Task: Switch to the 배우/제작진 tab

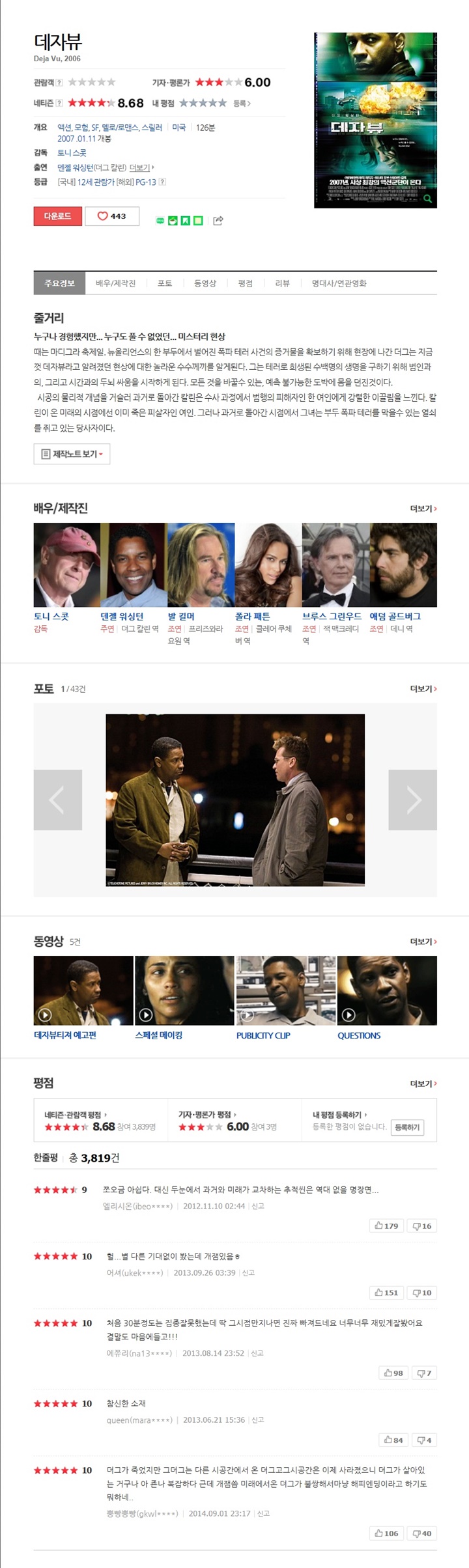Action: pyautogui.click(x=115, y=283)
